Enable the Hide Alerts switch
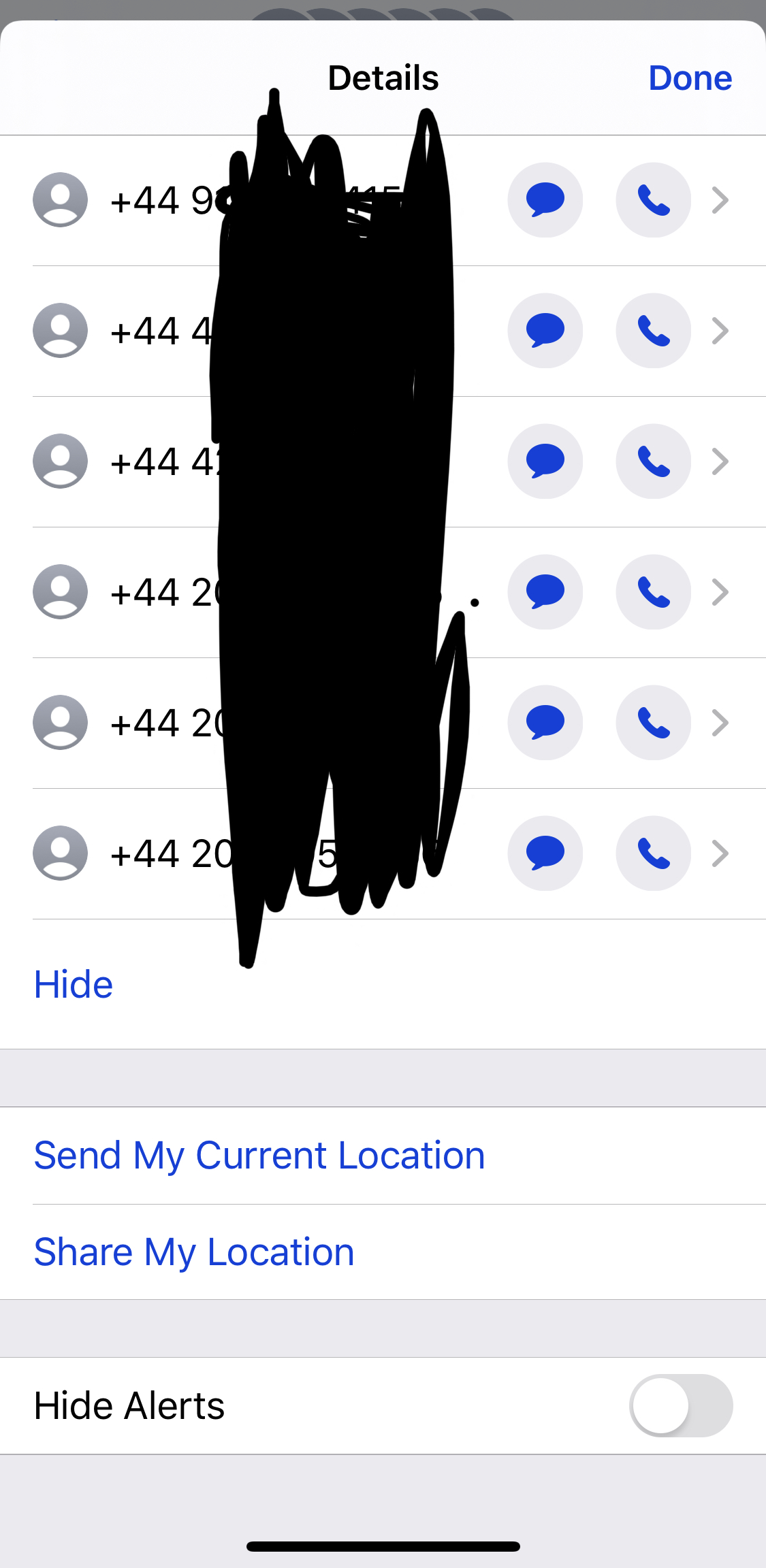Image resolution: width=766 pixels, height=1568 pixels. click(x=681, y=1406)
